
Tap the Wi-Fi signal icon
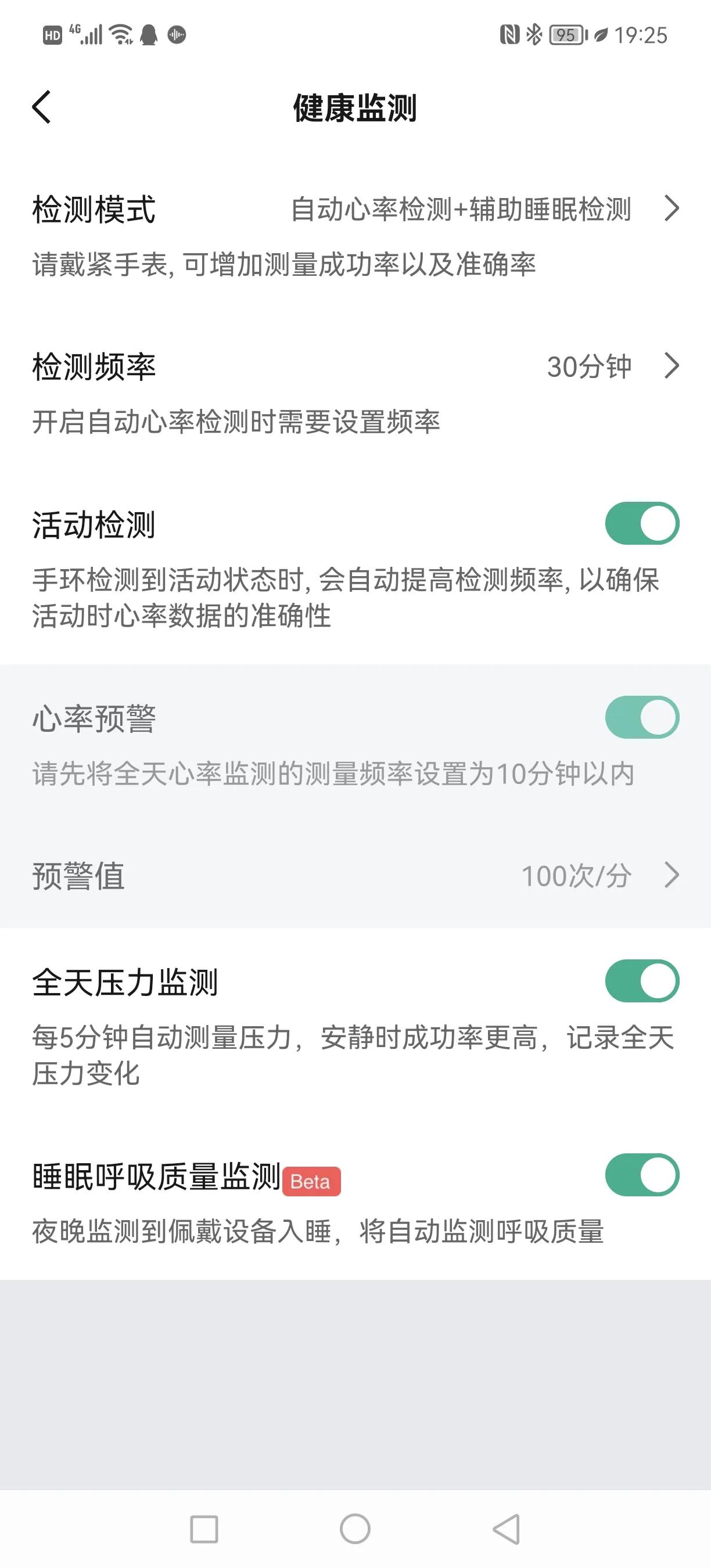[119, 35]
